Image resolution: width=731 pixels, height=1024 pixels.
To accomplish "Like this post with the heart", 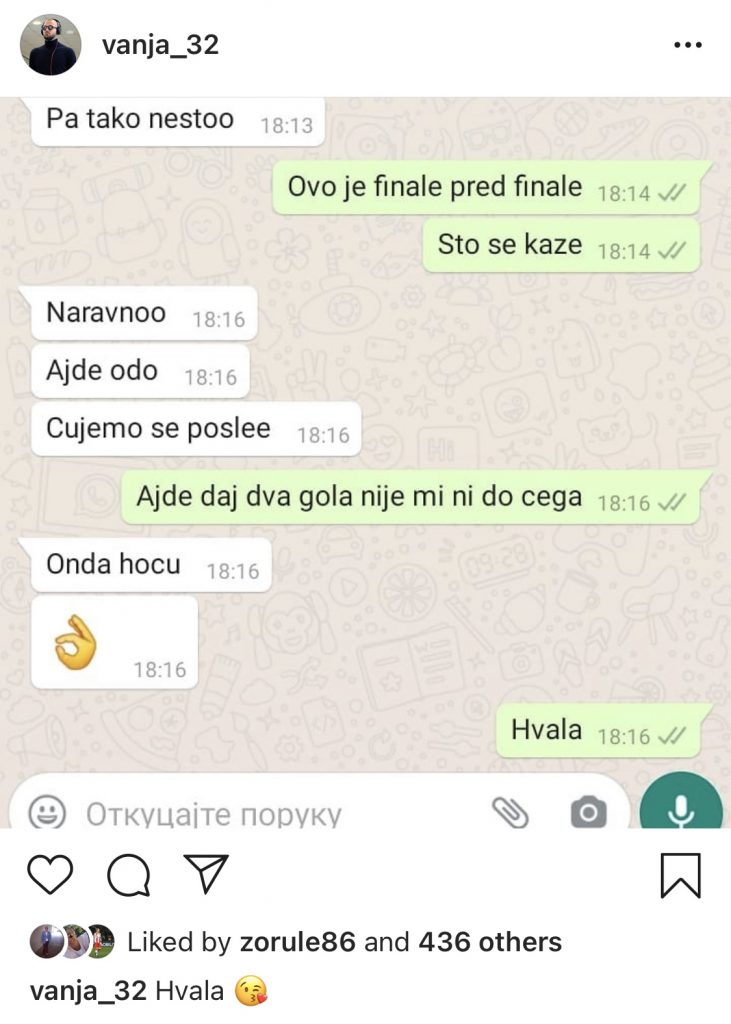I will [50, 875].
